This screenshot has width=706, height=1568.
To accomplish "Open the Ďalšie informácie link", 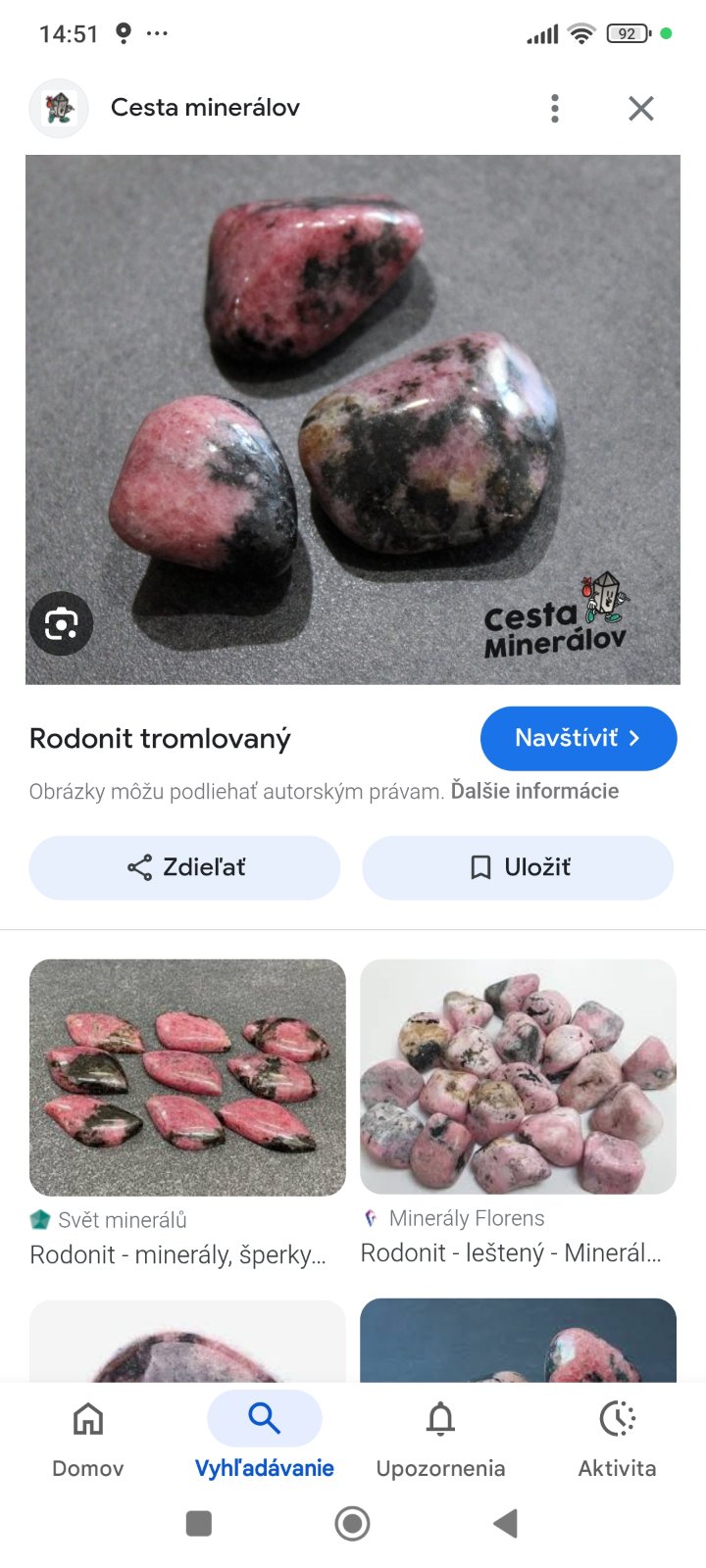I will (x=534, y=791).
